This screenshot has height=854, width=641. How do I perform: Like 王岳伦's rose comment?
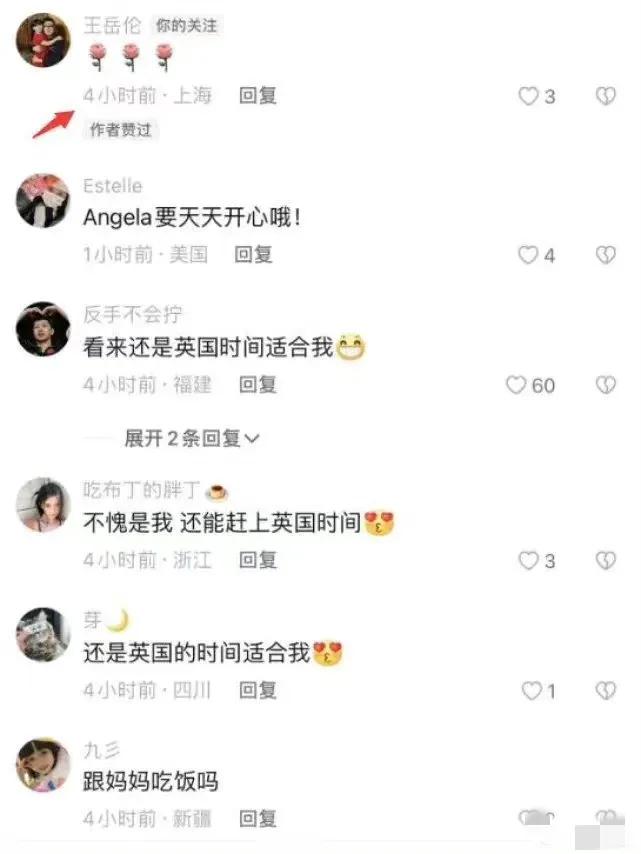(x=528, y=96)
